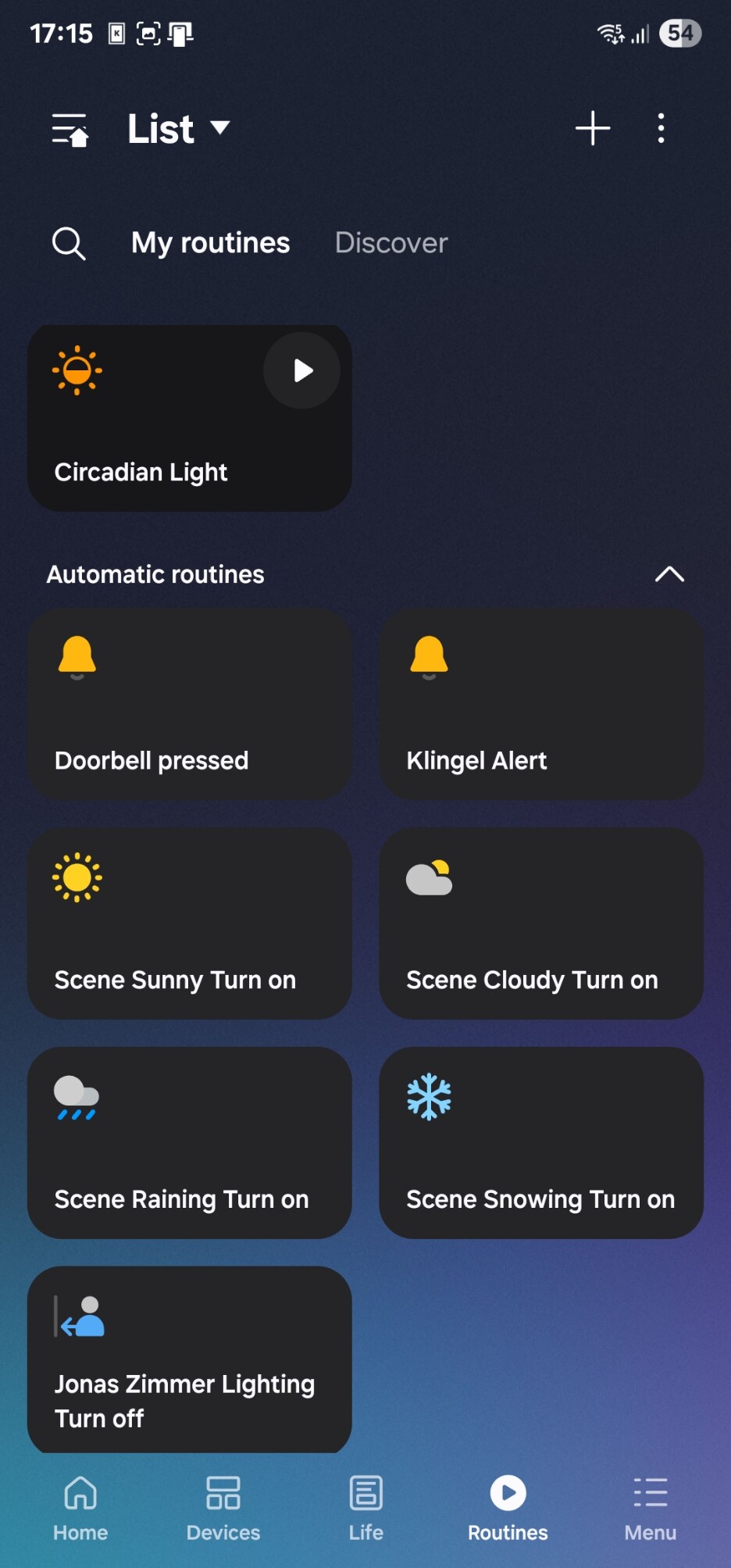
Task: Open Scene Sunny Turn on routine
Action: point(189,923)
